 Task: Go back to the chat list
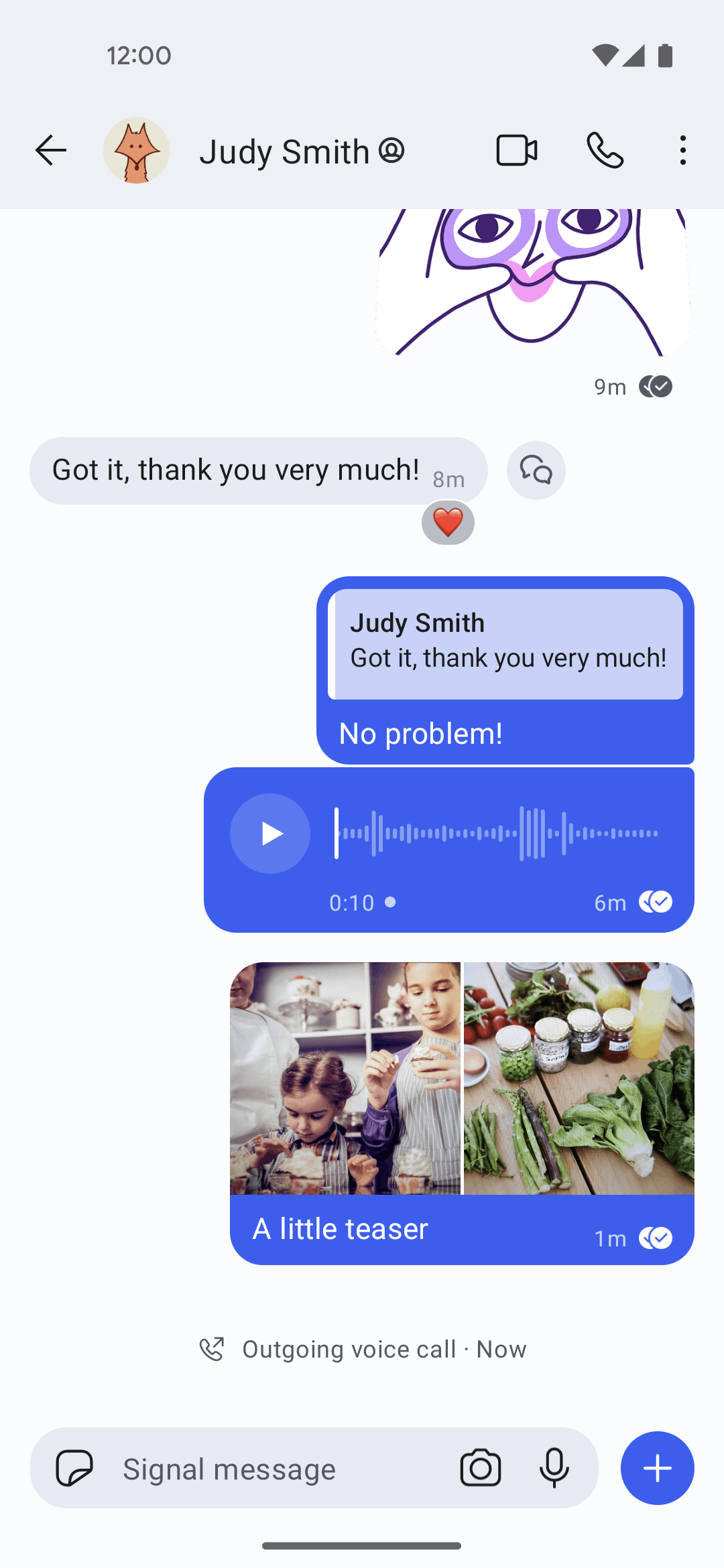click(51, 150)
